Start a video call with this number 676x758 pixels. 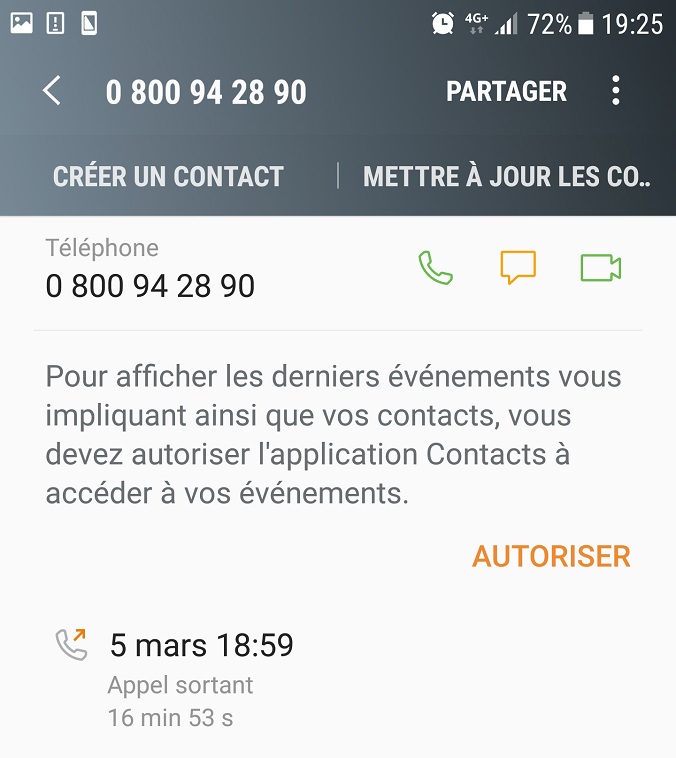click(x=601, y=268)
